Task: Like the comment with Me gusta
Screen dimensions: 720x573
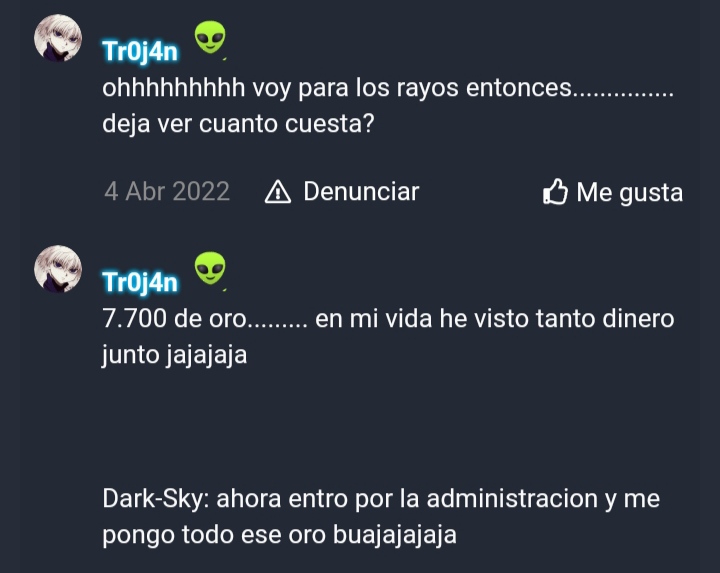Action: coord(612,192)
